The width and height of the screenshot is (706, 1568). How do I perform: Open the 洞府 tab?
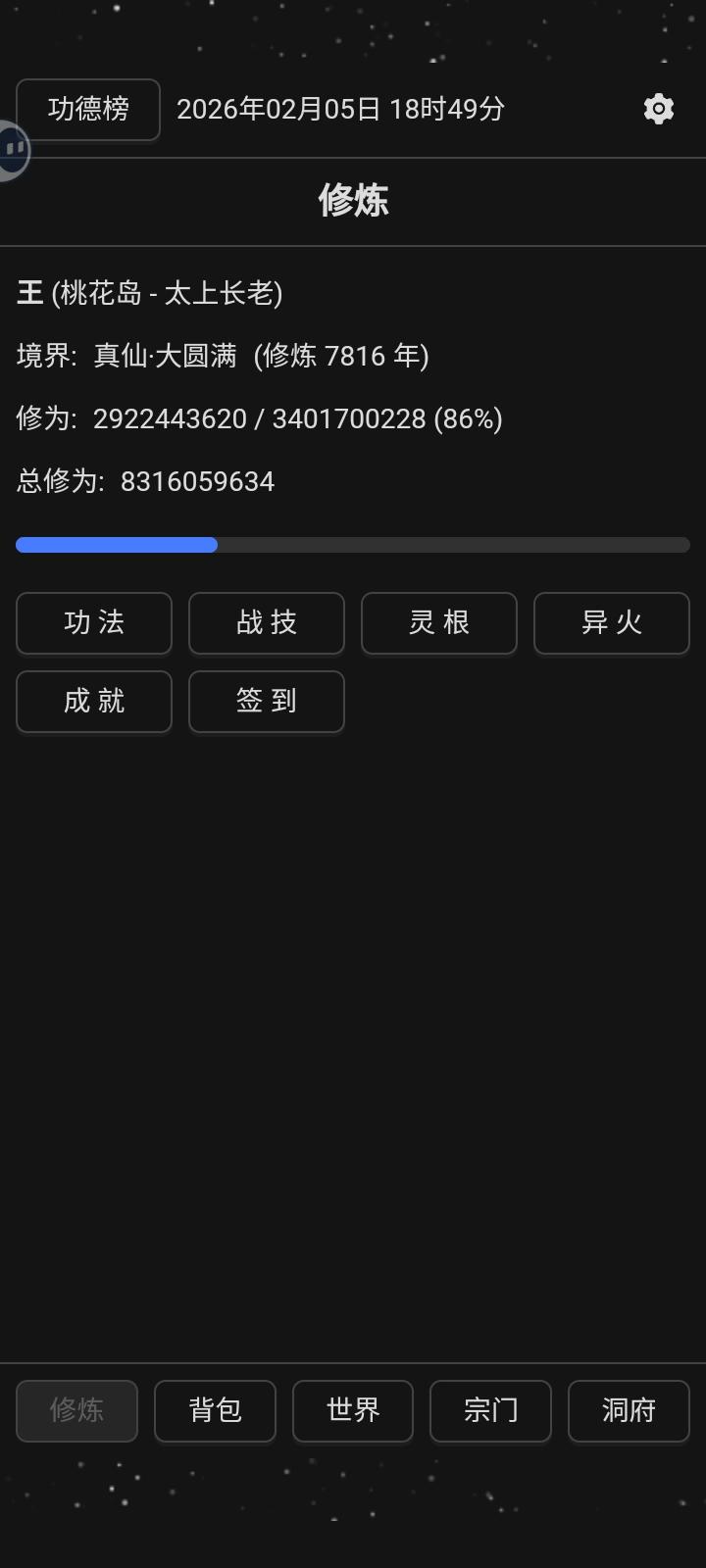tap(629, 1410)
